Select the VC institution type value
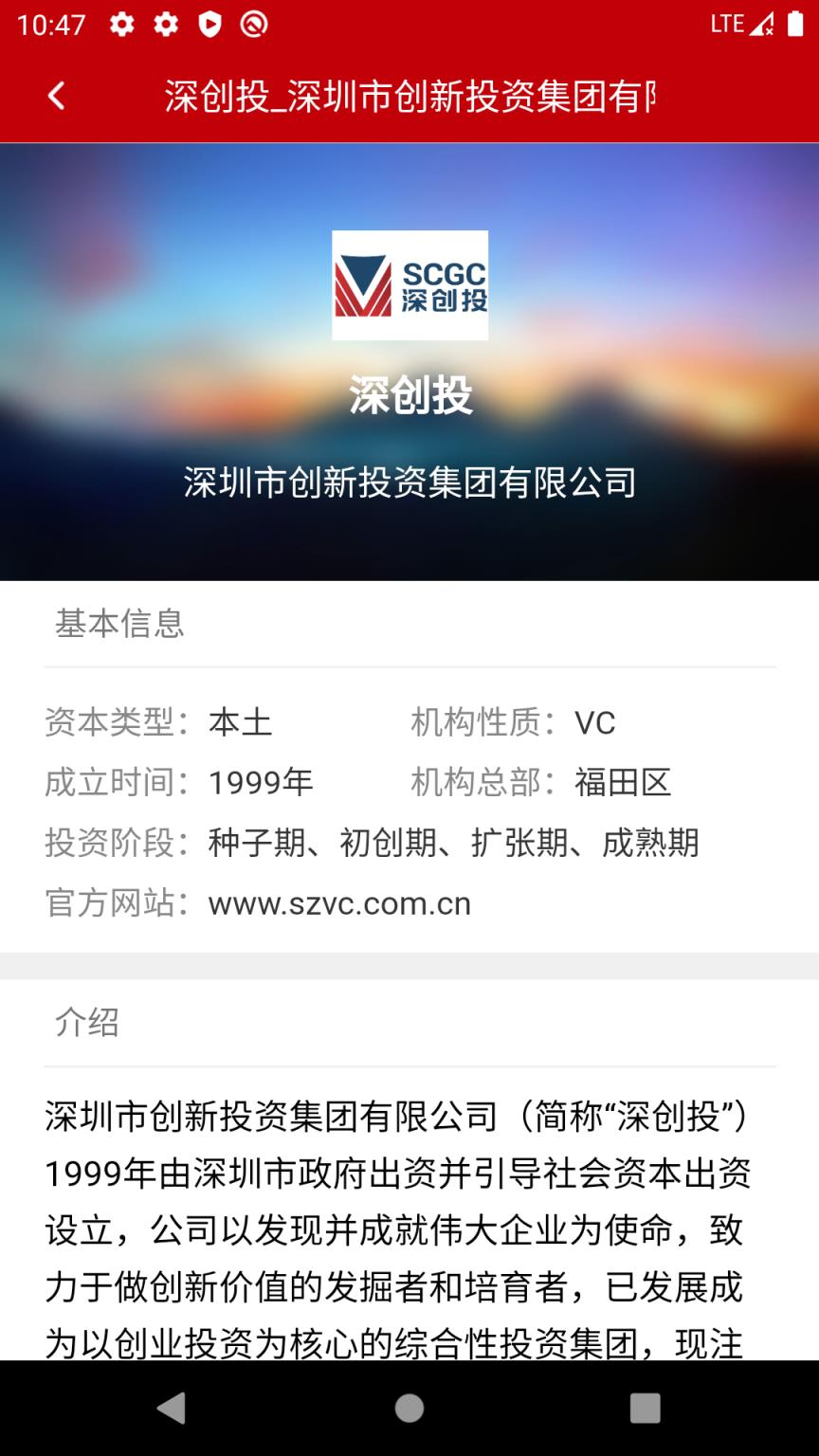The width and height of the screenshot is (819, 1456). pos(596,723)
